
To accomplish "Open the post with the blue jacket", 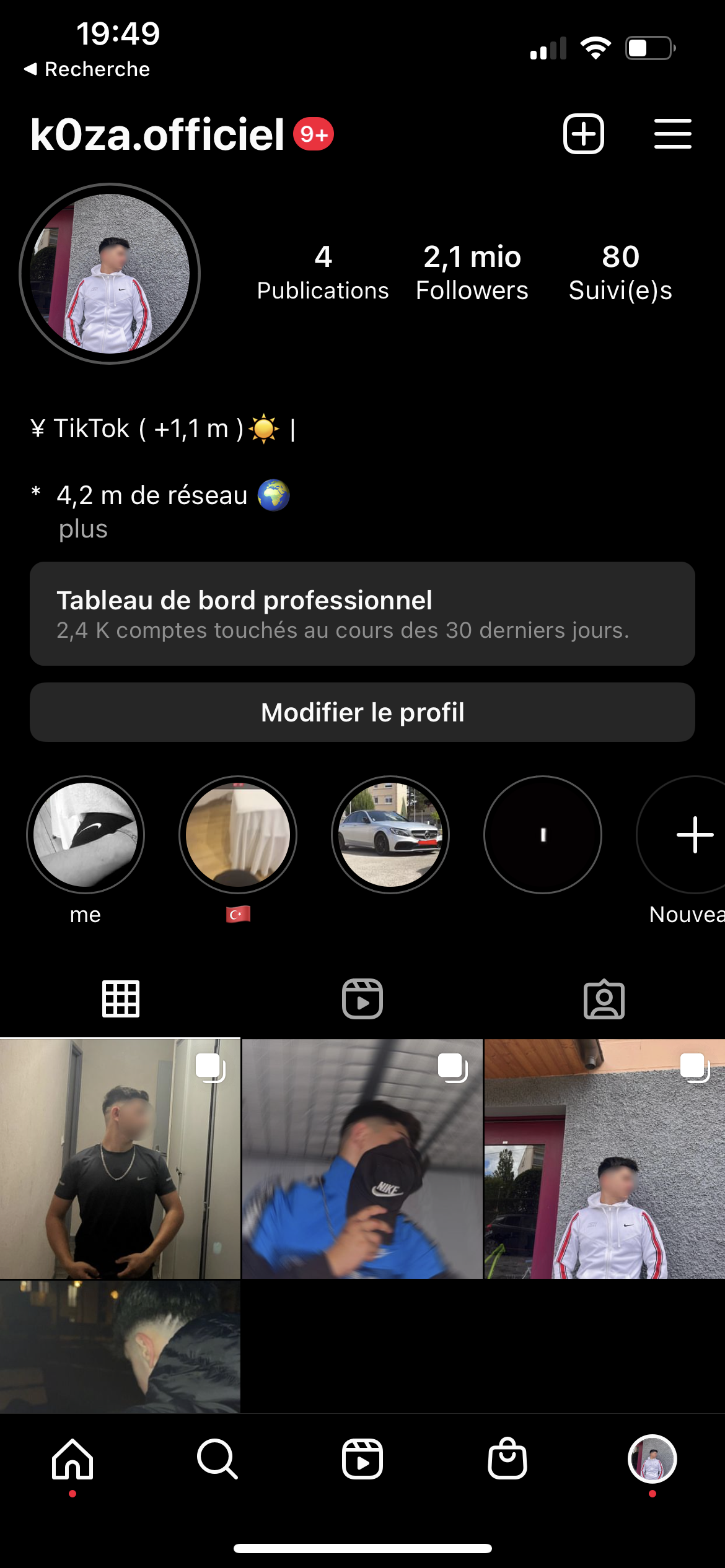I will click(x=362, y=1159).
